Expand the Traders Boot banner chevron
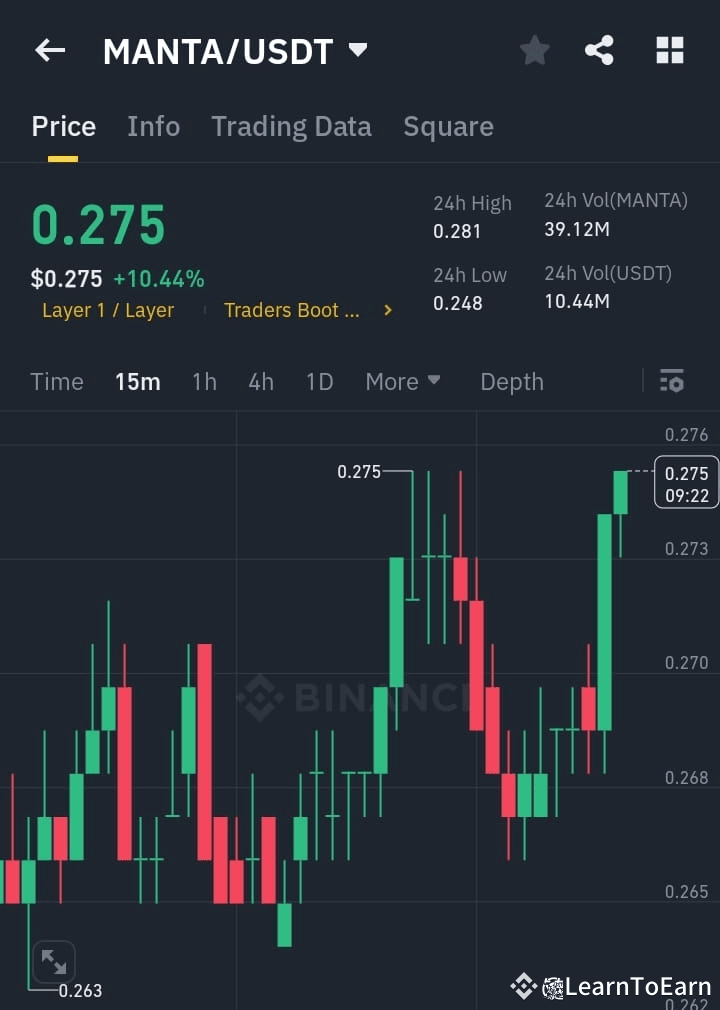The width and height of the screenshot is (720, 1010). (387, 310)
